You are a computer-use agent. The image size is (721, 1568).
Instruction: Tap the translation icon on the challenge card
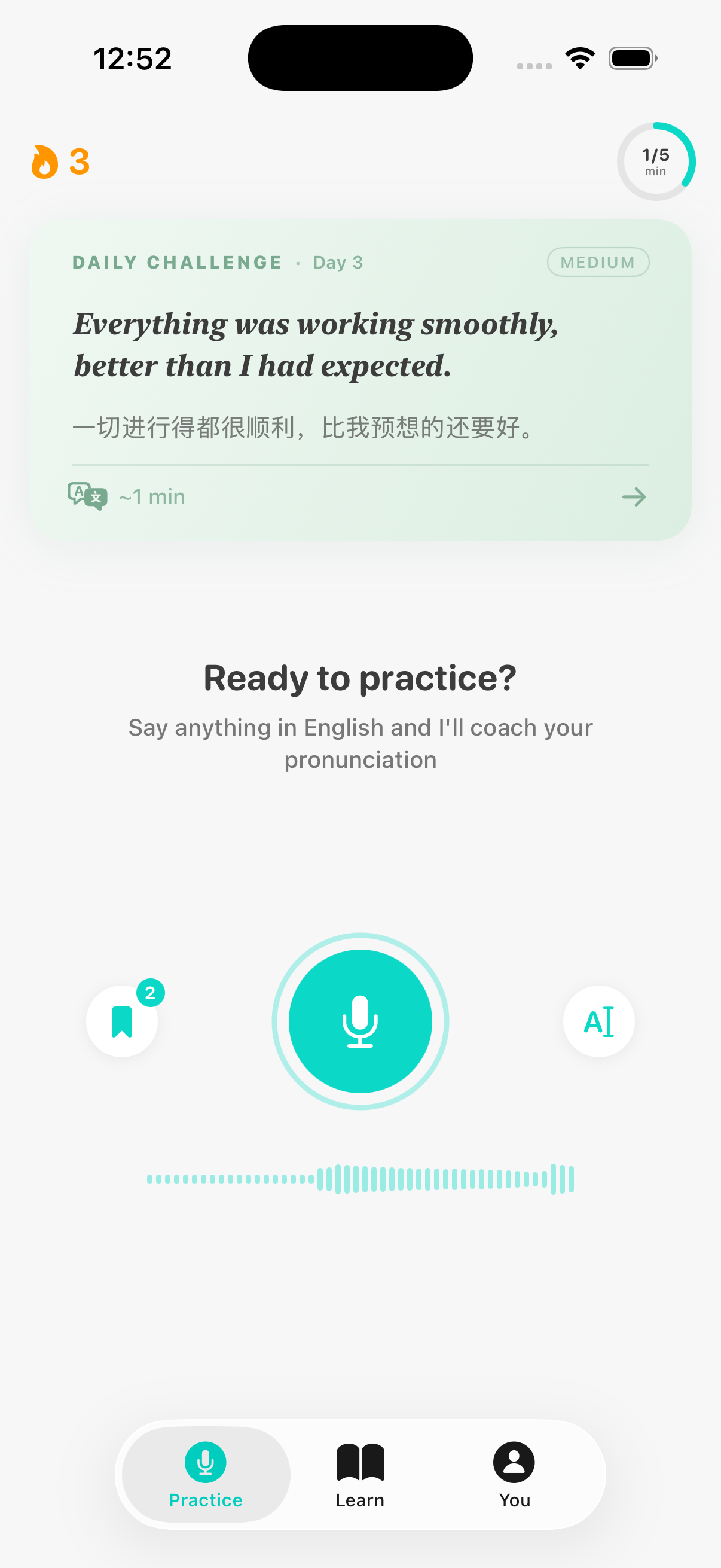[x=88, y=496]
